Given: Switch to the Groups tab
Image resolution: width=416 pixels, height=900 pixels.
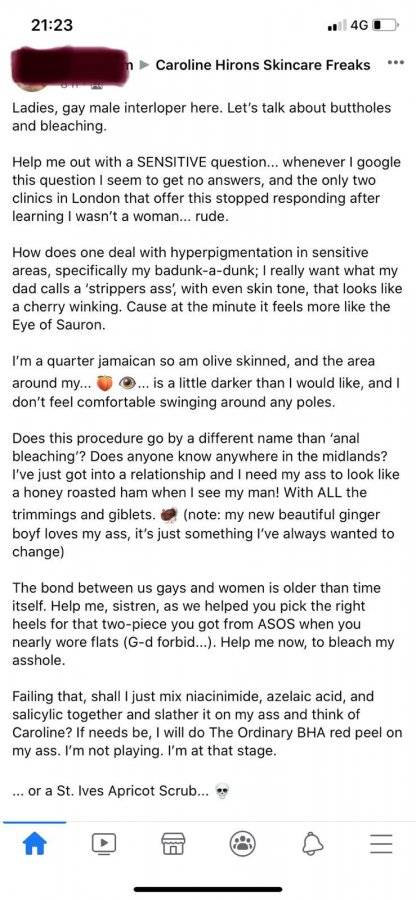Looking at the screenshot, I should click(243, 844).
